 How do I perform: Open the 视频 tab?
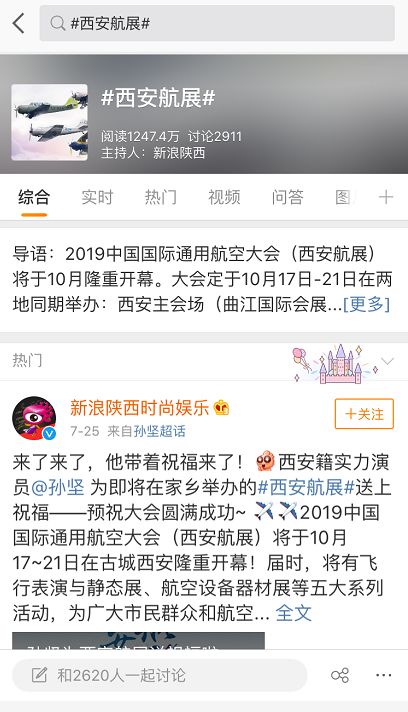point(224,198)
